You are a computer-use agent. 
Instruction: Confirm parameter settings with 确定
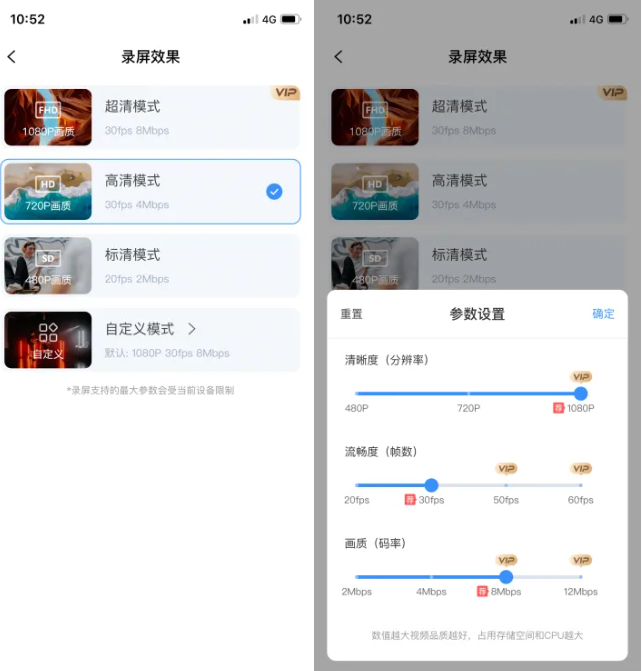(x=603, y=314)
